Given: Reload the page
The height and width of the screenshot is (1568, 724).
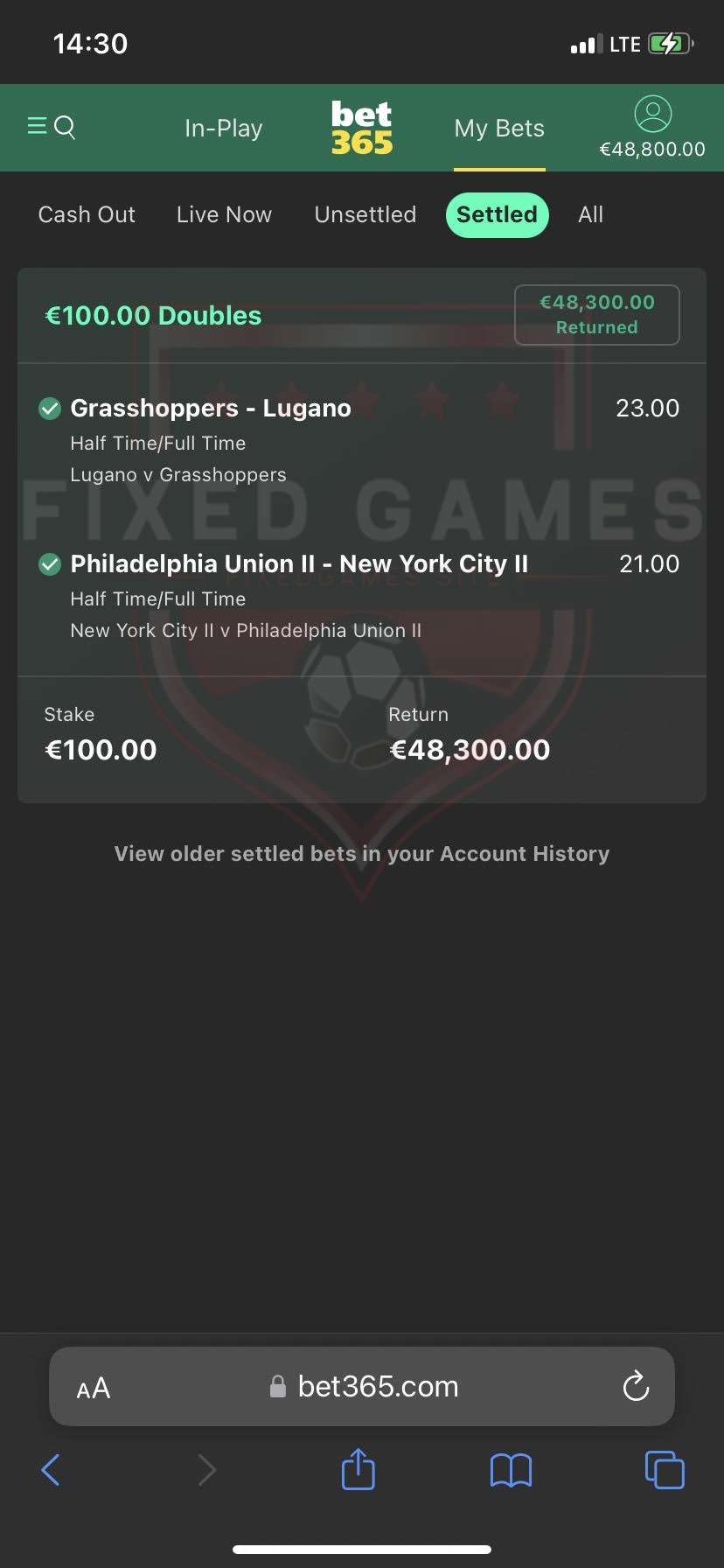Looking at the screenshot, I should (636, 1387).
